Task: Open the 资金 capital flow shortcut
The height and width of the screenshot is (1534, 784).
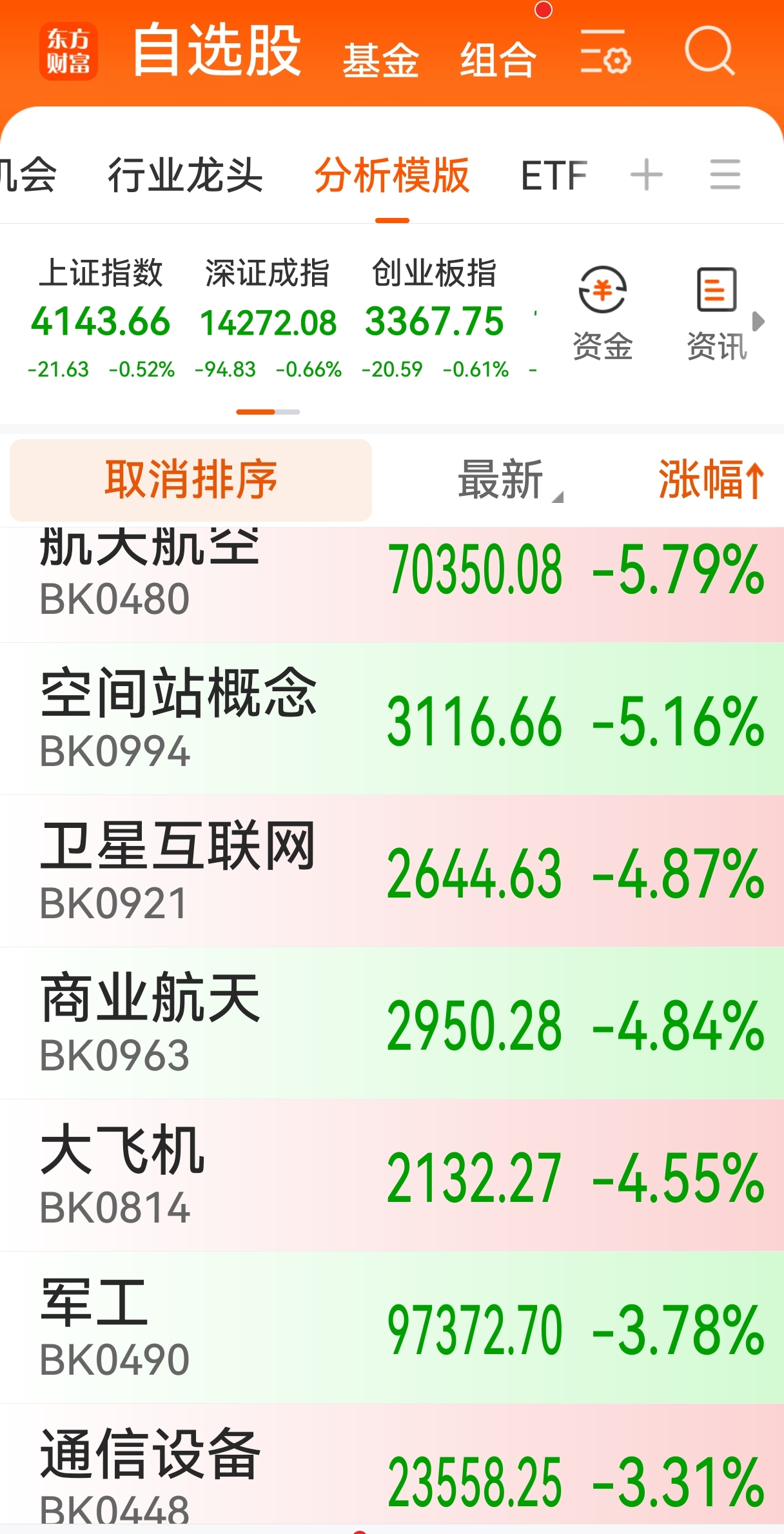Action: pyautogui.click(x=602, y=314)
